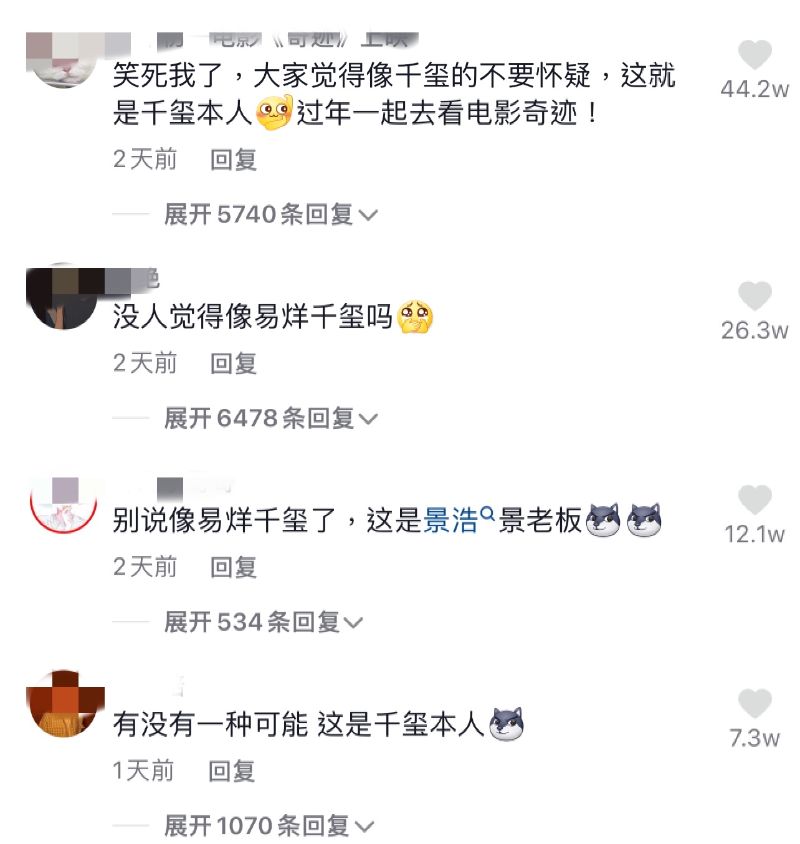This screenshot has height=844, width=800.
Task: Open avatar of 有没有一种可能 commenter
Action: pos(64,704)
